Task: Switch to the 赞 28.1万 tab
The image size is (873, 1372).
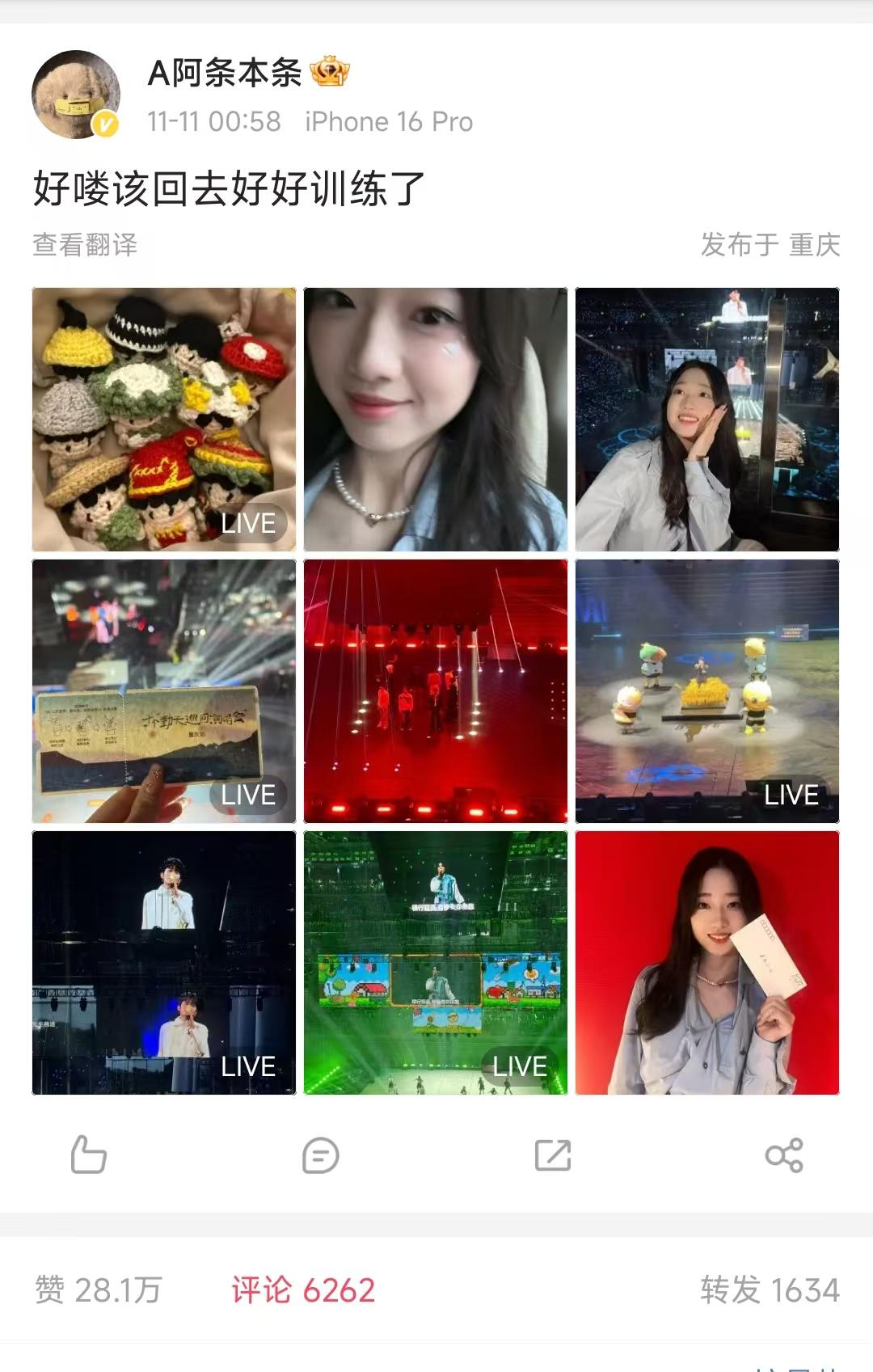Action: point(99,1290)
